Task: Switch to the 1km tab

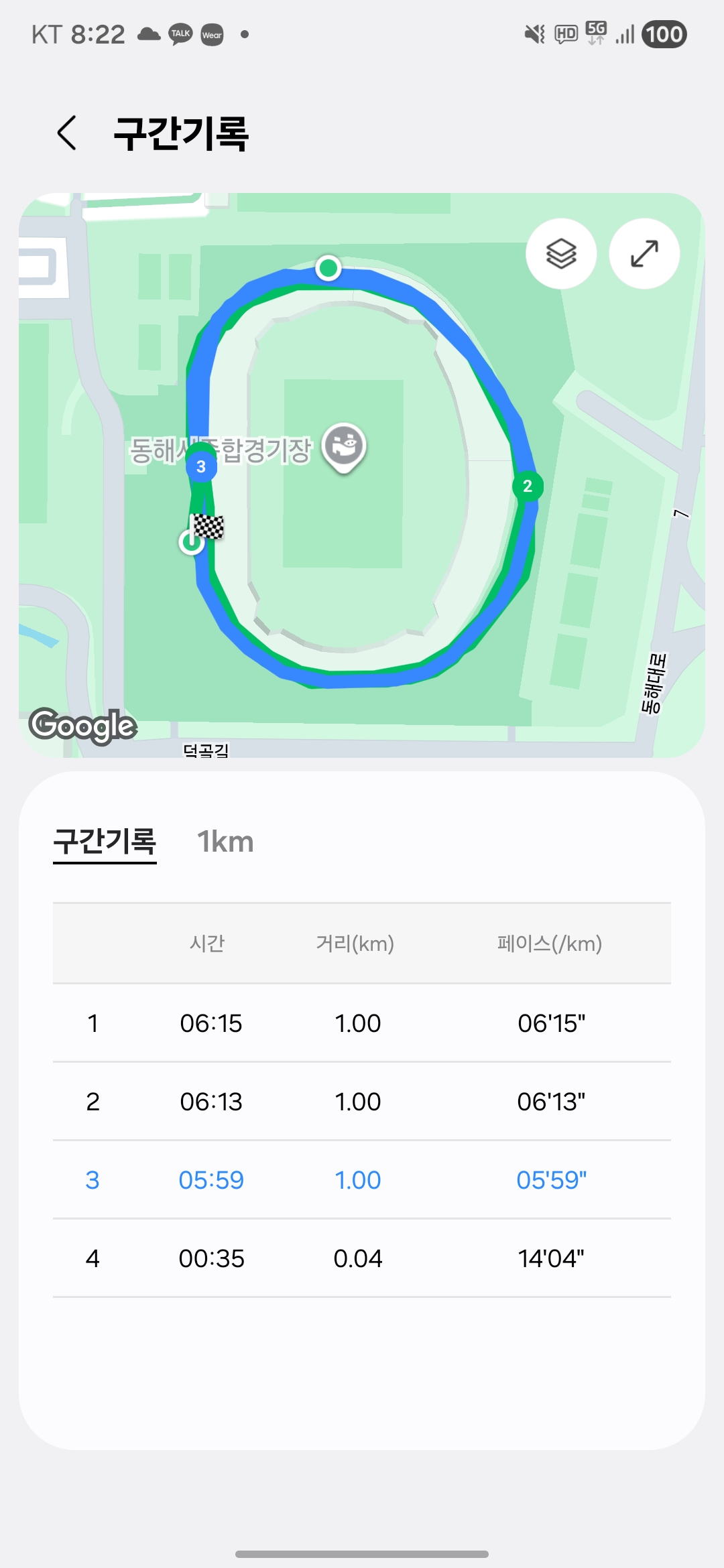Action: [x=225, y=842]
